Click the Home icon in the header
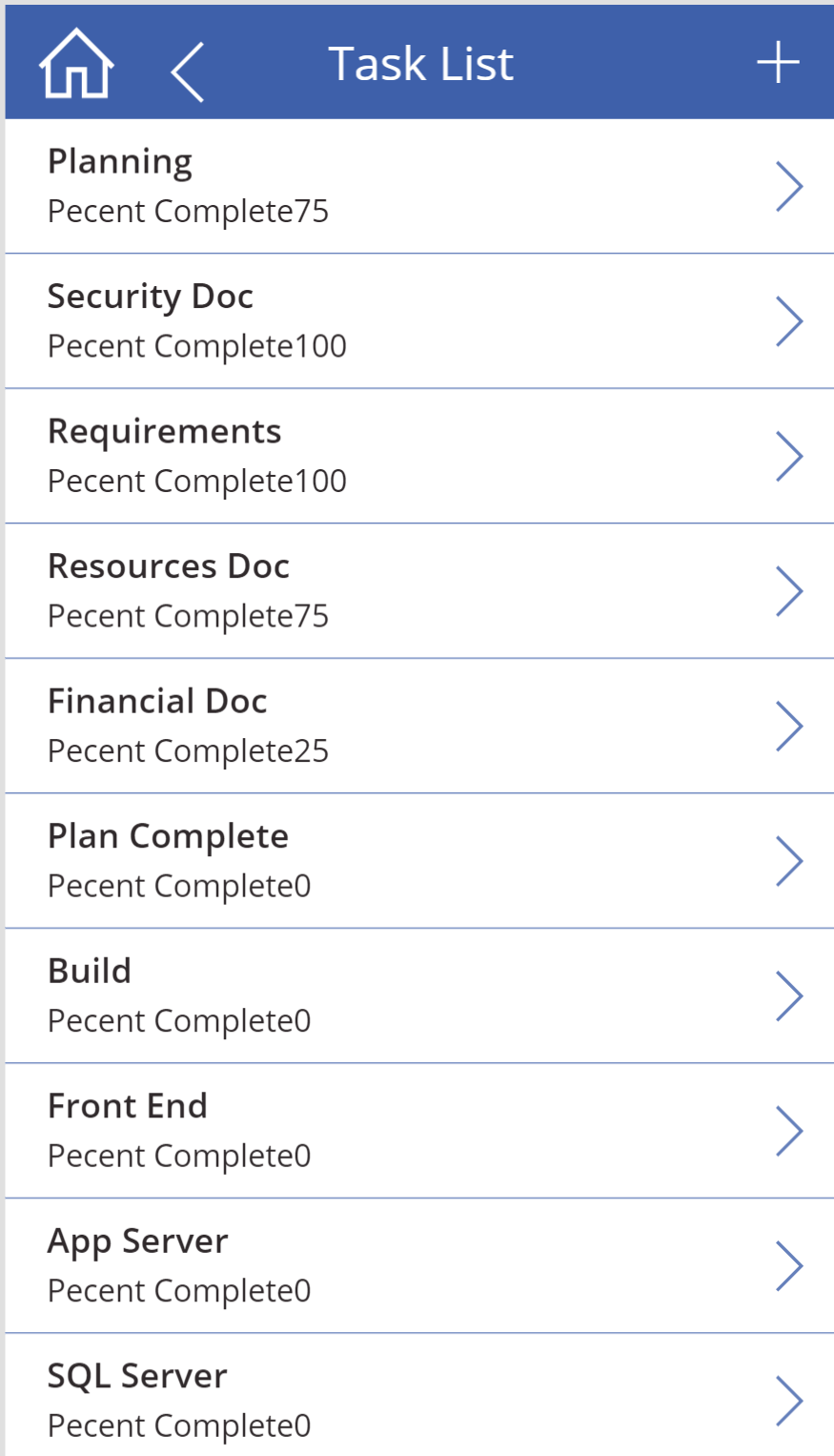The image size is (834, 1456). pos(76,62)
